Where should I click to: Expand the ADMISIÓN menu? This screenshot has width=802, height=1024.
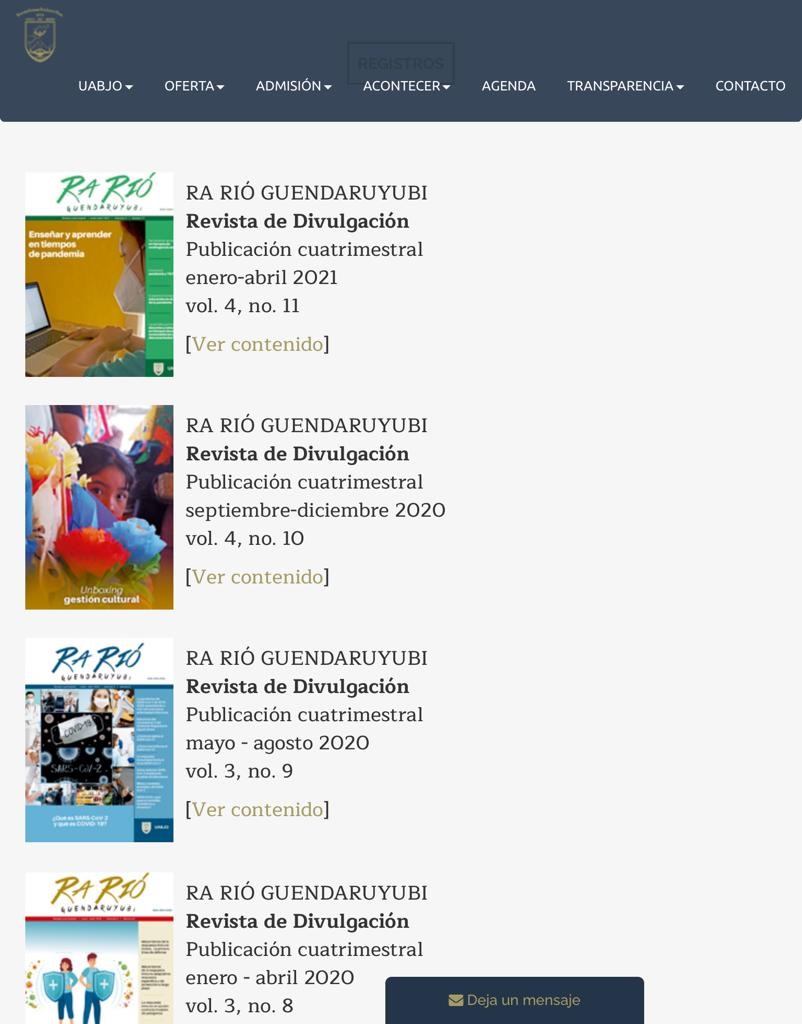coord(293,86)
